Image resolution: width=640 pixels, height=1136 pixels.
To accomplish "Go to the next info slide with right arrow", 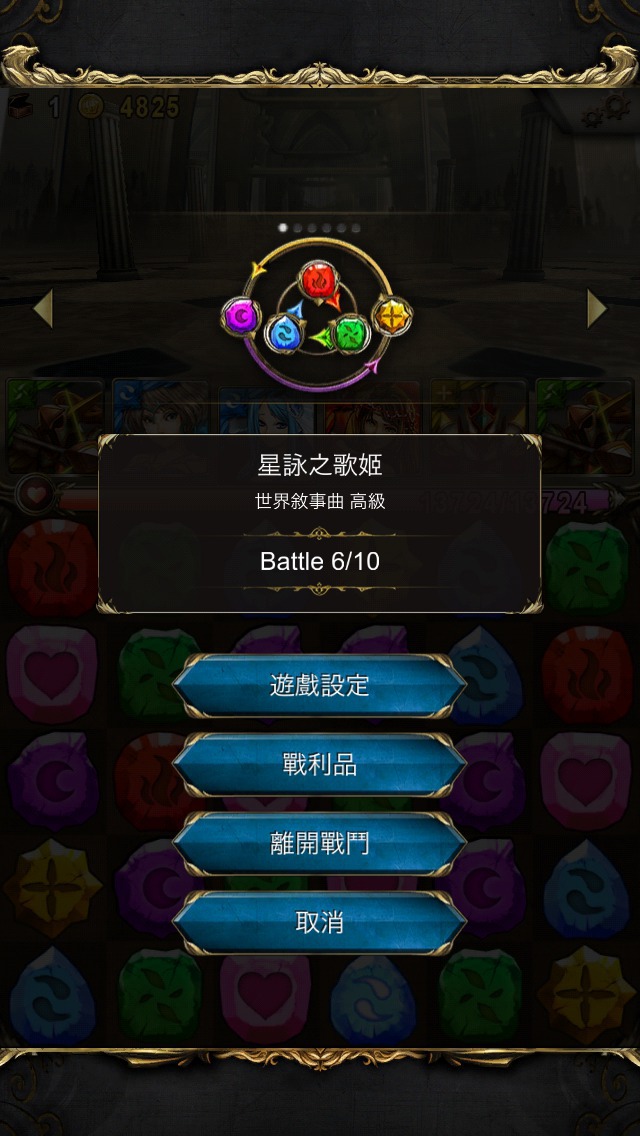I will pyautogui.click(x=597, y=309).
